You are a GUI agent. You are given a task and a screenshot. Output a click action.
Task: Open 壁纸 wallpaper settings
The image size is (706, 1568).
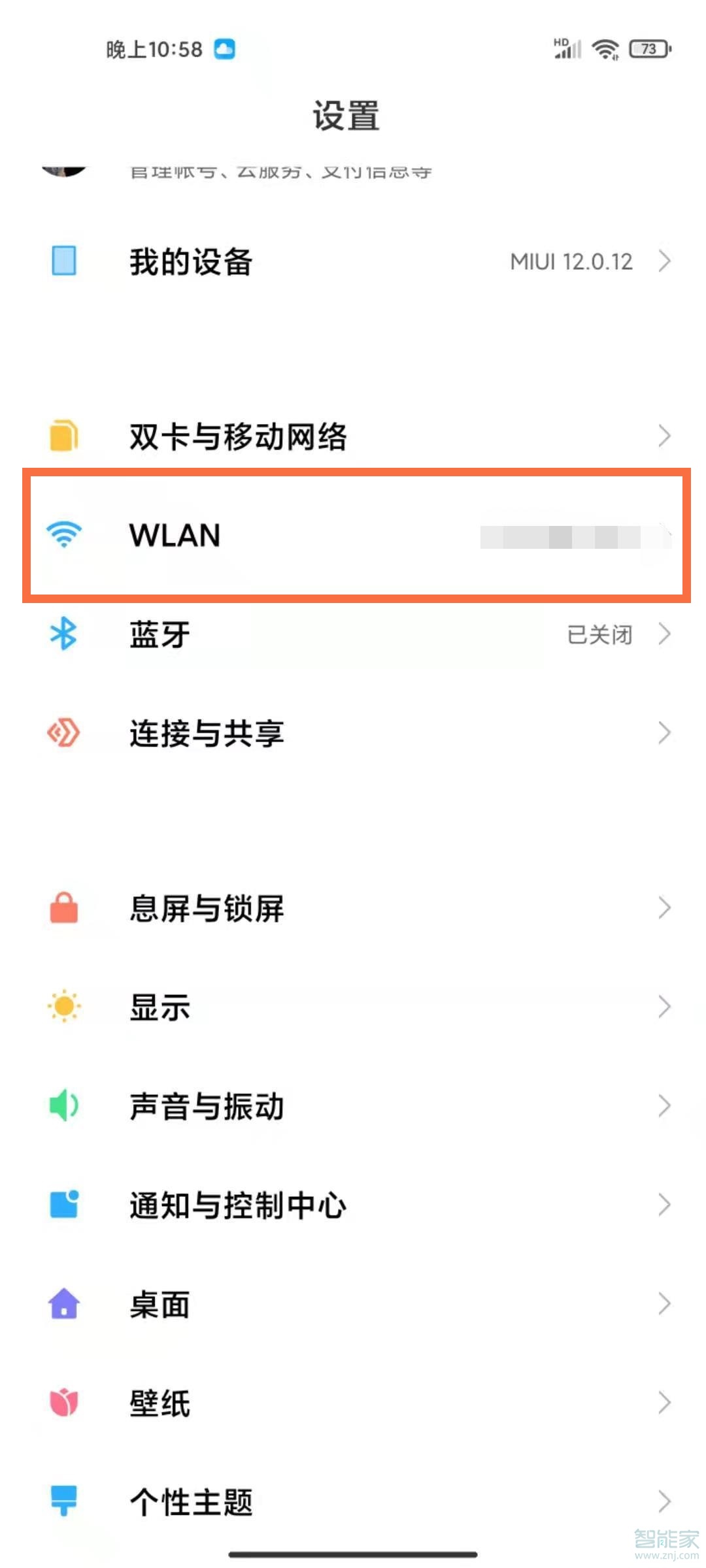point(353,1403)
